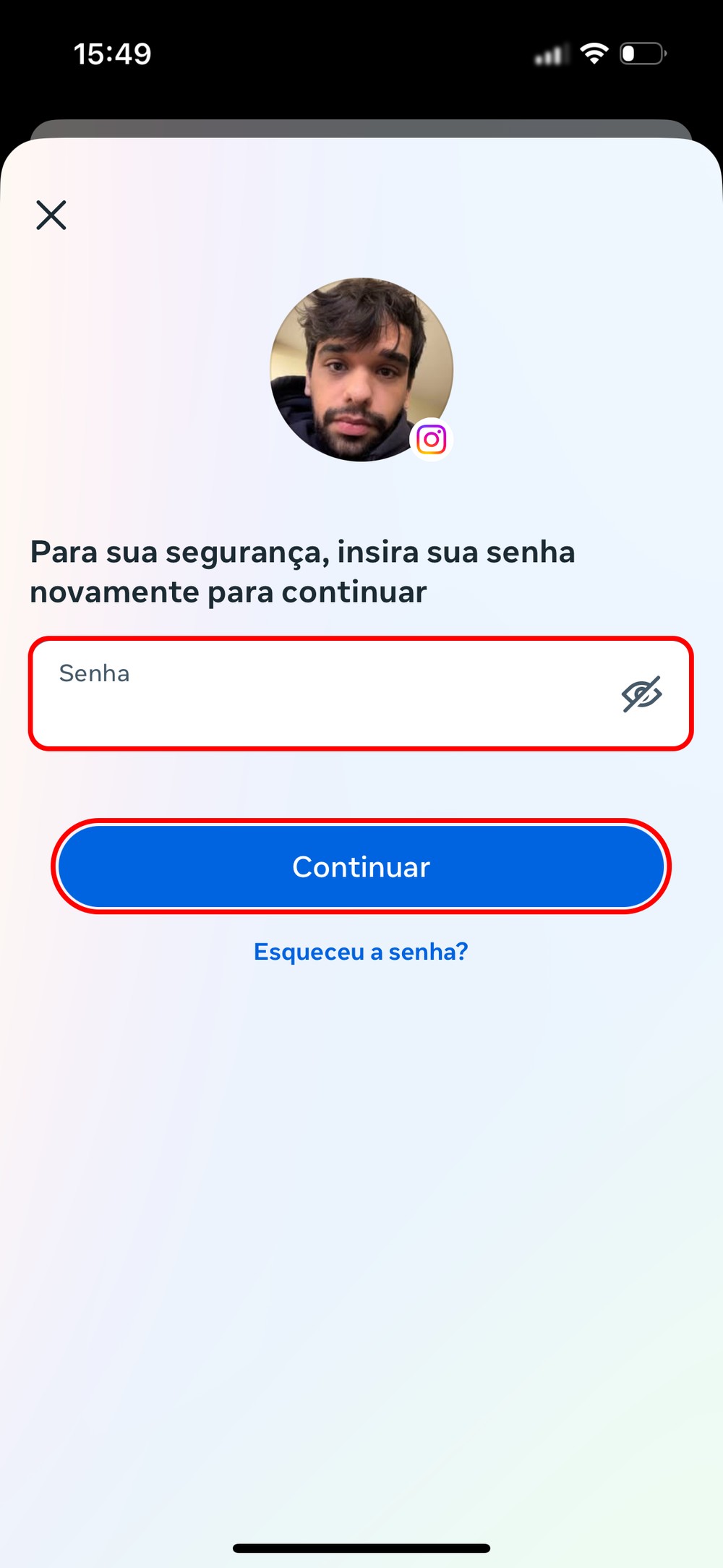Focus the Senha password field

coord(318,694)
